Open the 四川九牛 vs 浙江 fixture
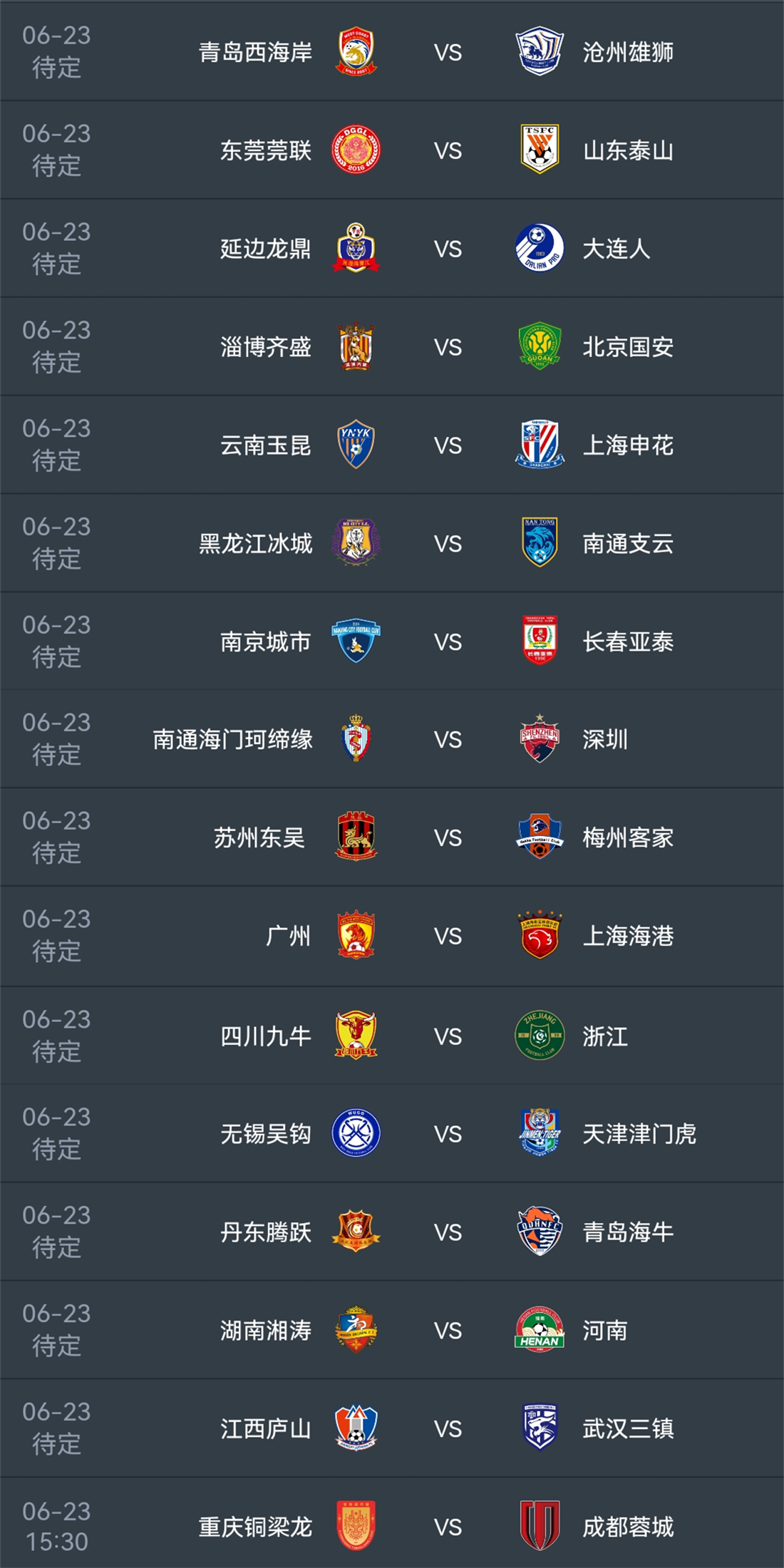 pos(448,1036)
